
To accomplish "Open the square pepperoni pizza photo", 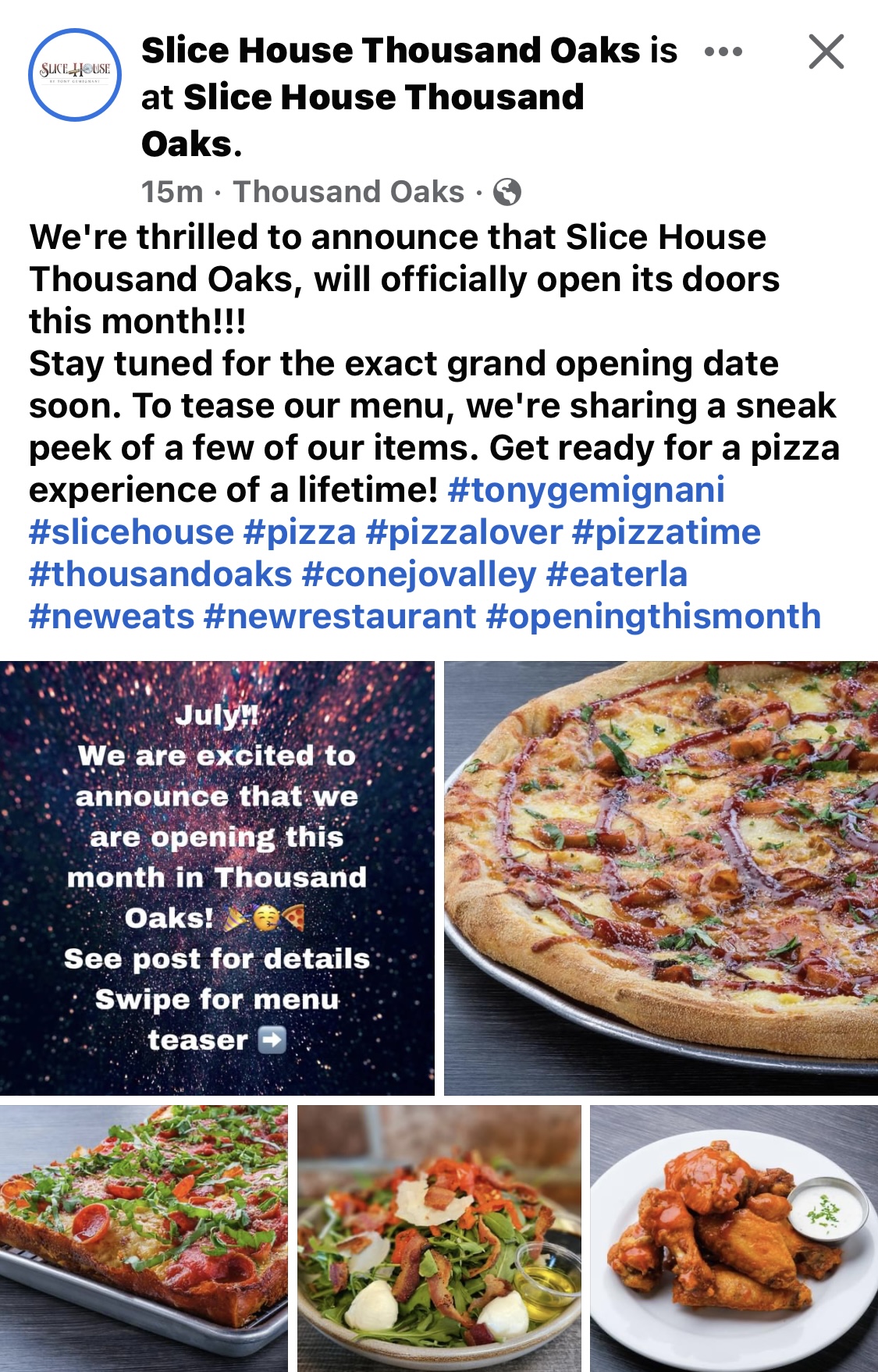I will tap(144, 1238).
